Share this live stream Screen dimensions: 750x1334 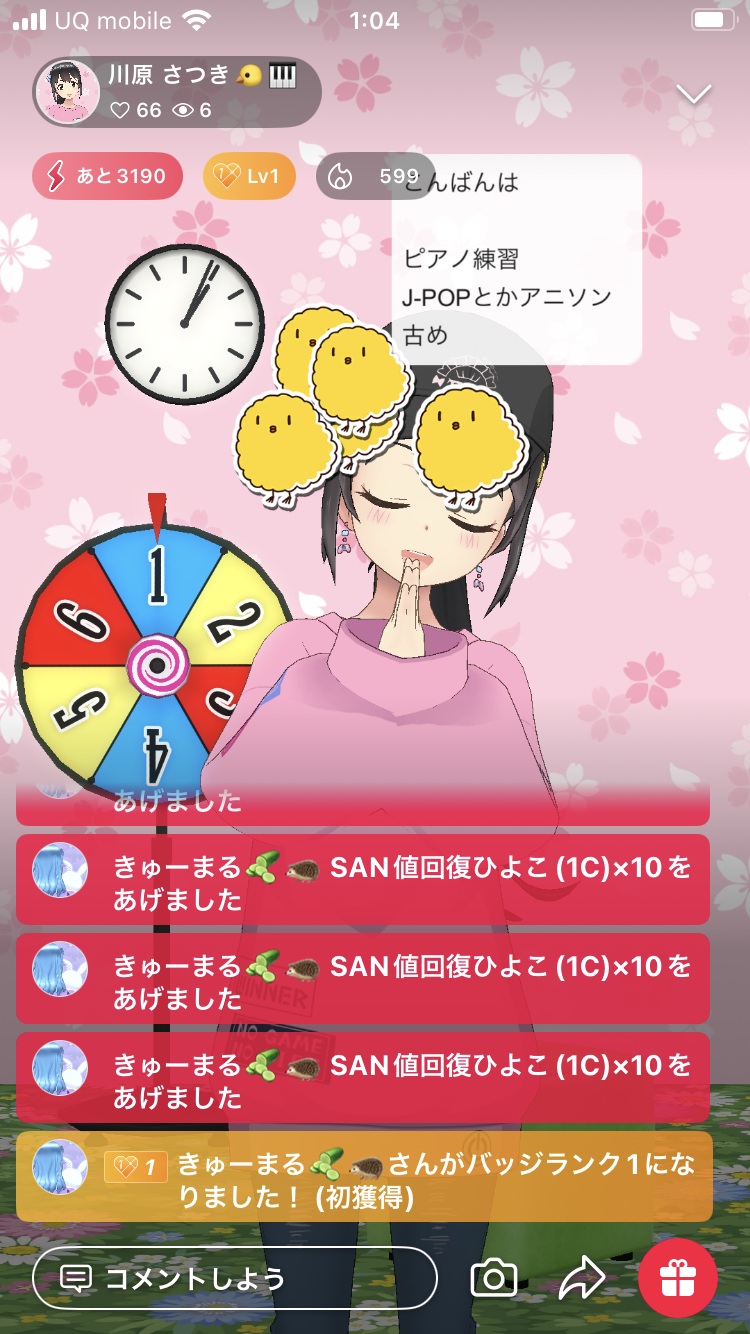[x=582, y=1277]
